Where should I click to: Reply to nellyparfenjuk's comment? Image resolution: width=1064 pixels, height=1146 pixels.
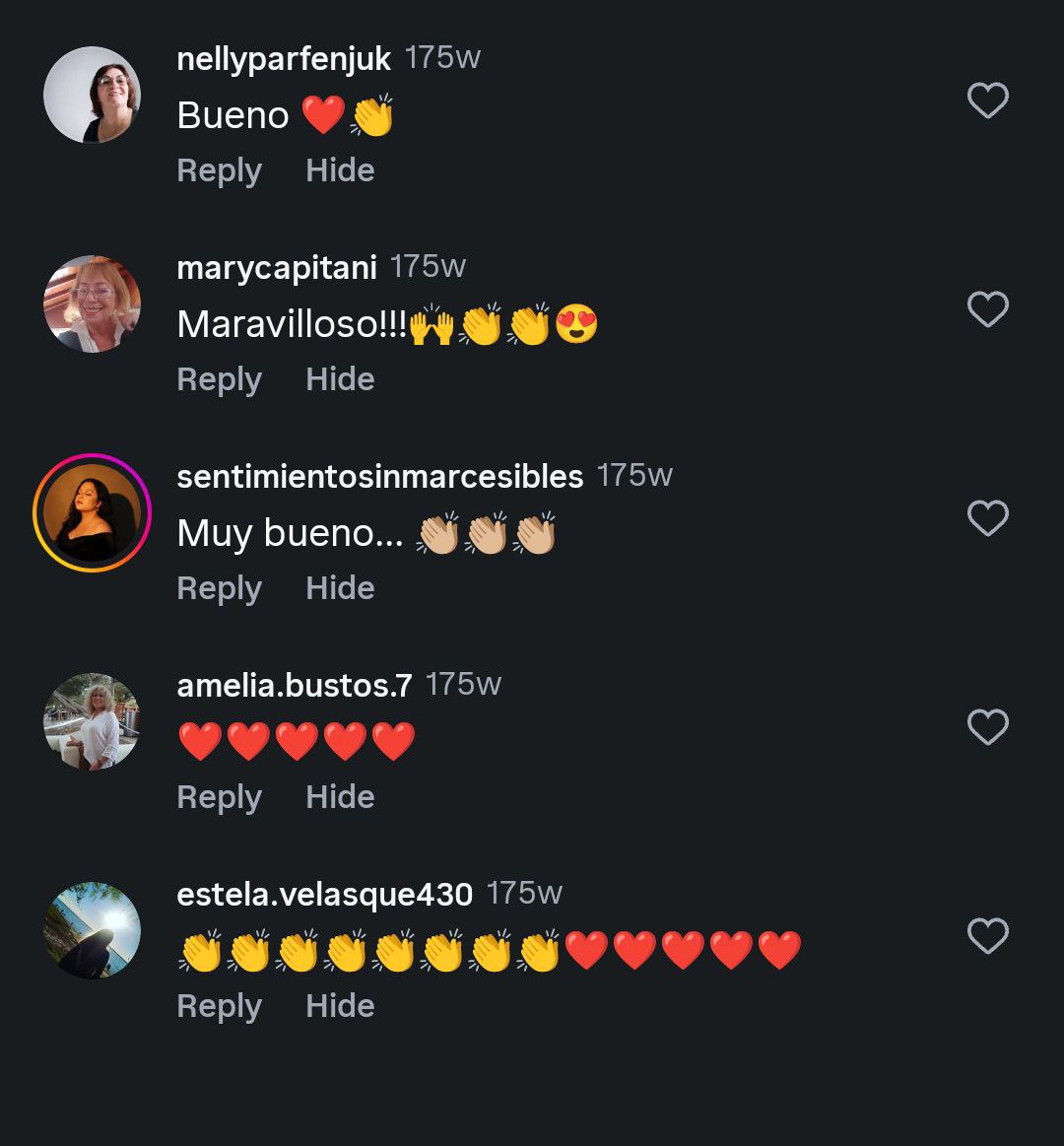[x=219, y=170]
